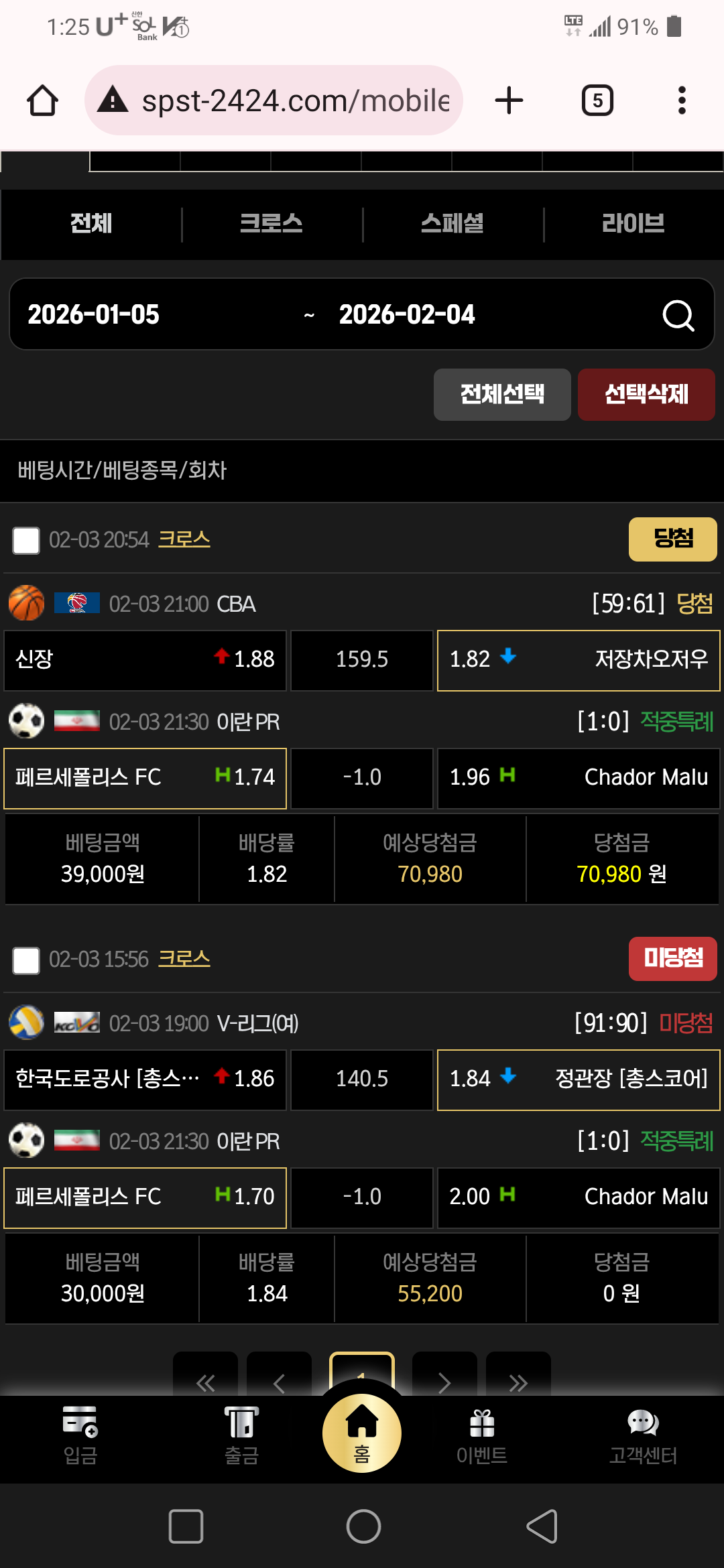Check the box for the 02-03 15:56 bet
The image size is (724, 1568).
click(x=26, y=960)
